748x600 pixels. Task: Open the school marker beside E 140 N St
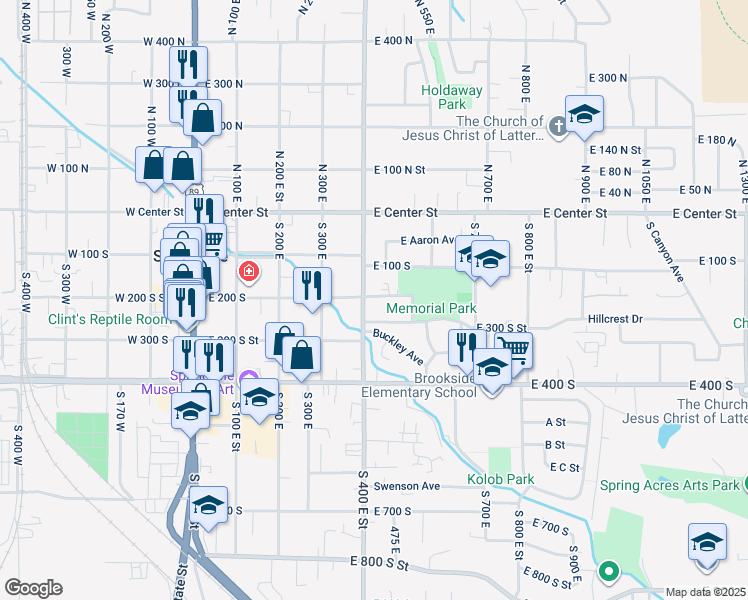tap(584, 115)
